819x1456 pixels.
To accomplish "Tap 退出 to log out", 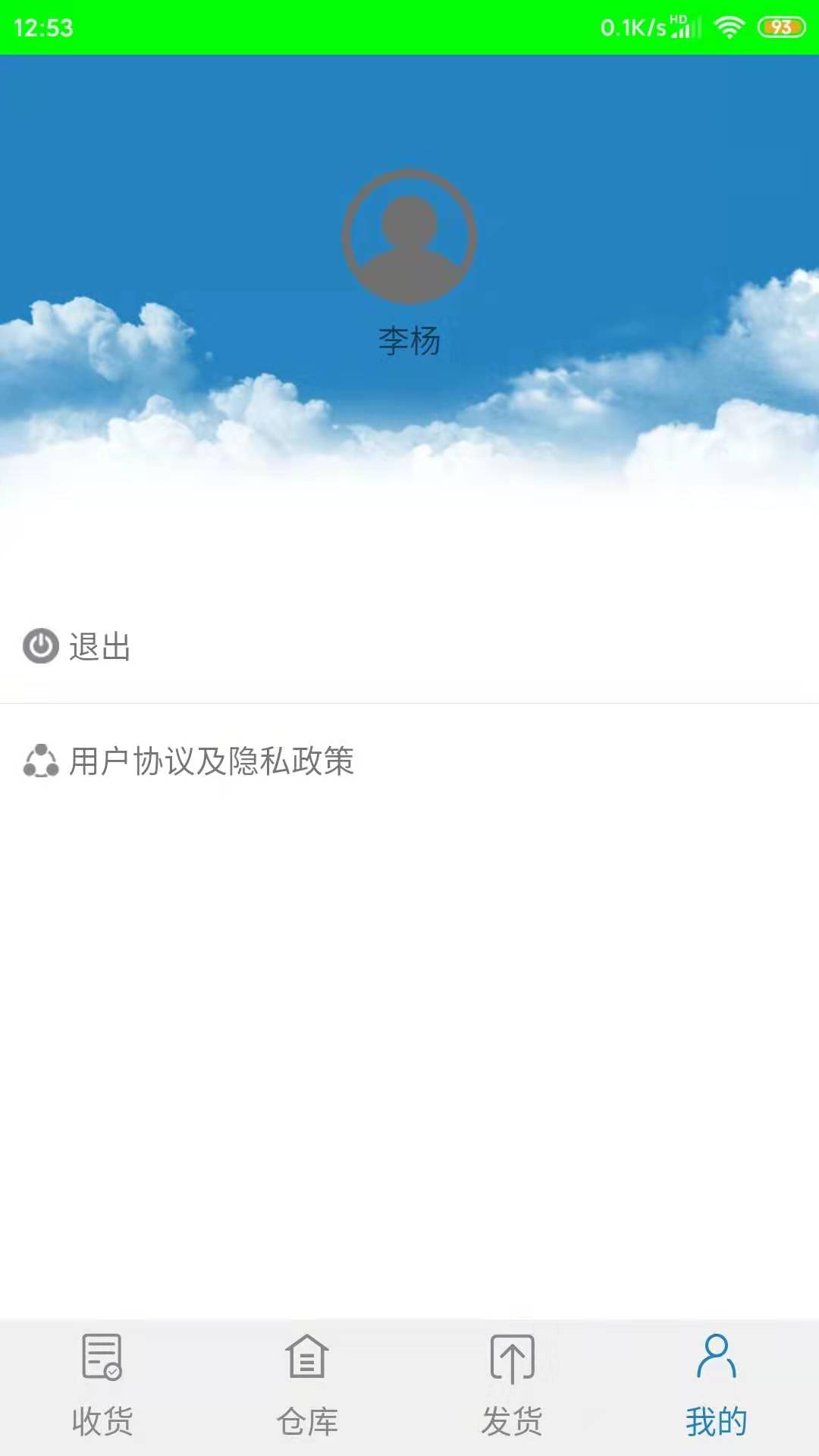I will [99, 646].
